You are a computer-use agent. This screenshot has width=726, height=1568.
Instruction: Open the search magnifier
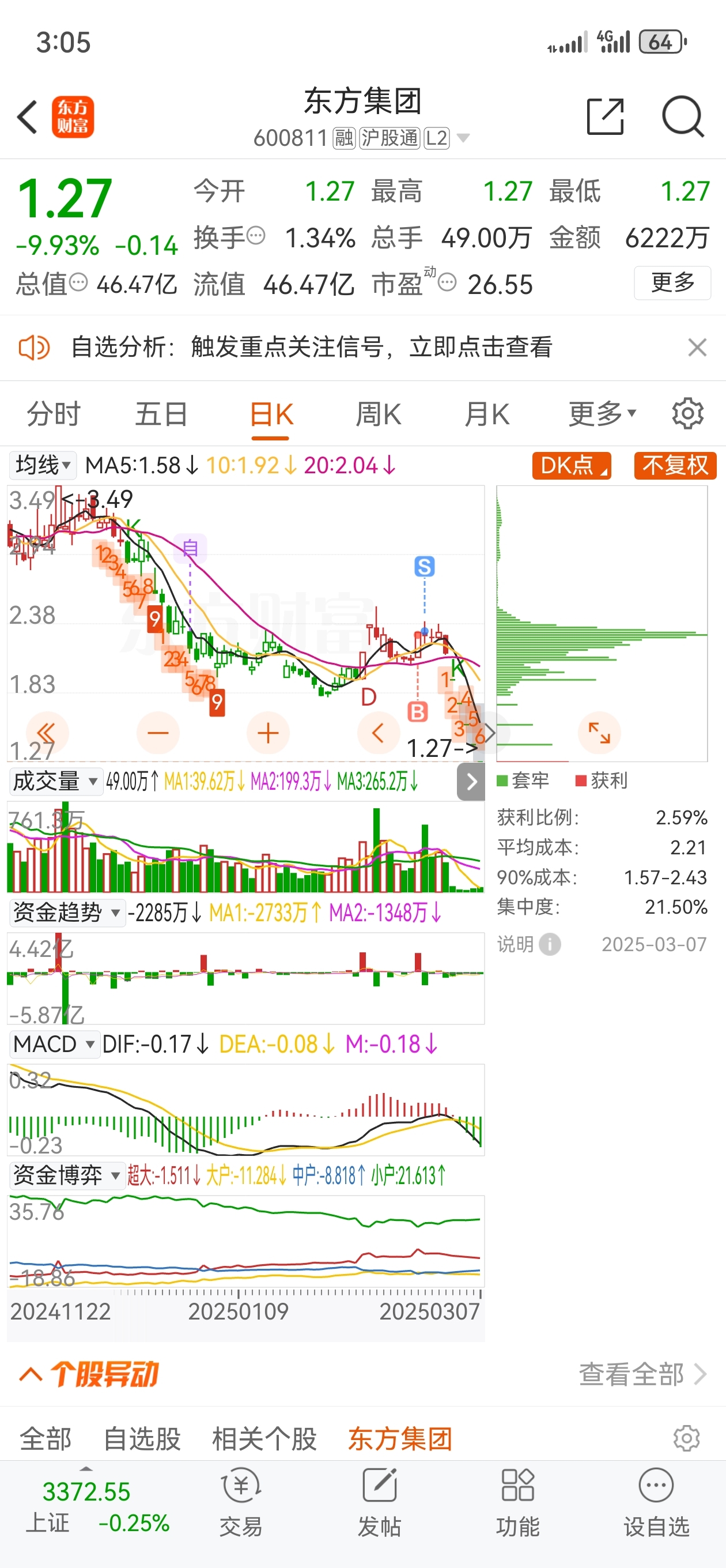(x=682, y=116)
